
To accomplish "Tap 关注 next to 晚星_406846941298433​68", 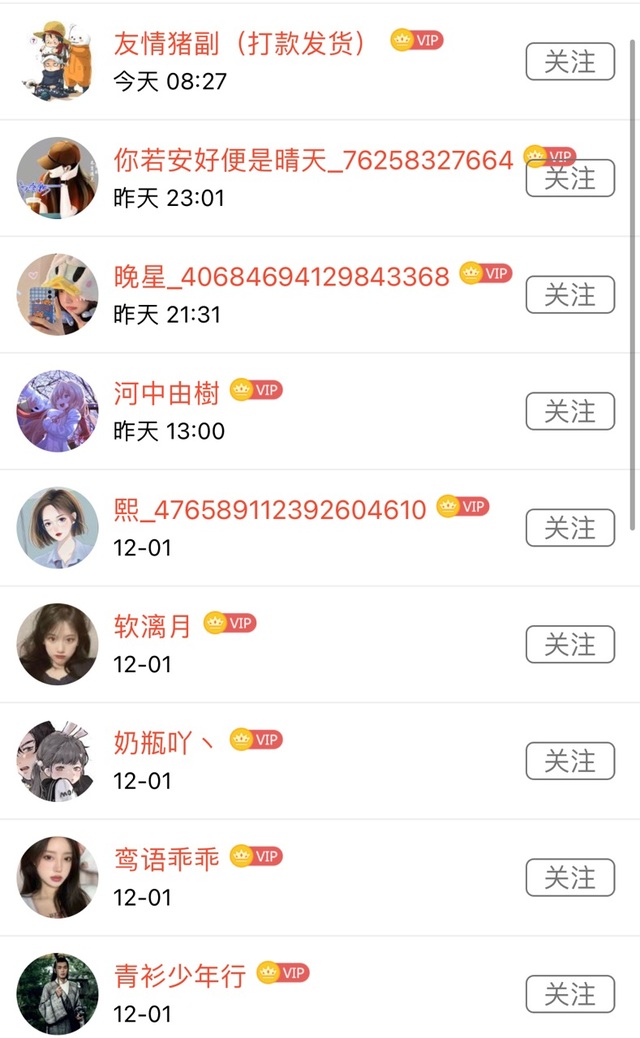I will pyautogui.click(x=570, y=295).
